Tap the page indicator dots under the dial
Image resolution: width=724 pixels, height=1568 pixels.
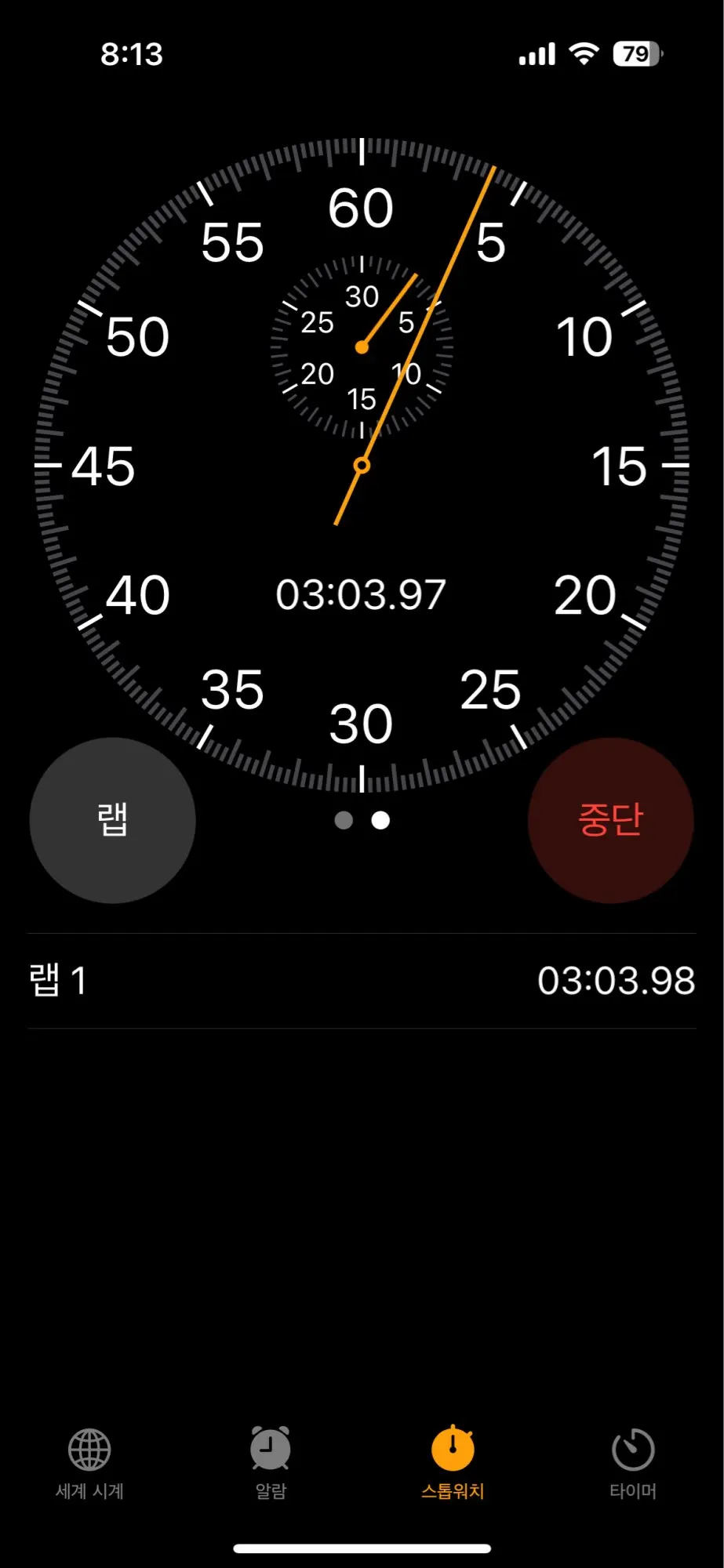click(x=362, y=820)
